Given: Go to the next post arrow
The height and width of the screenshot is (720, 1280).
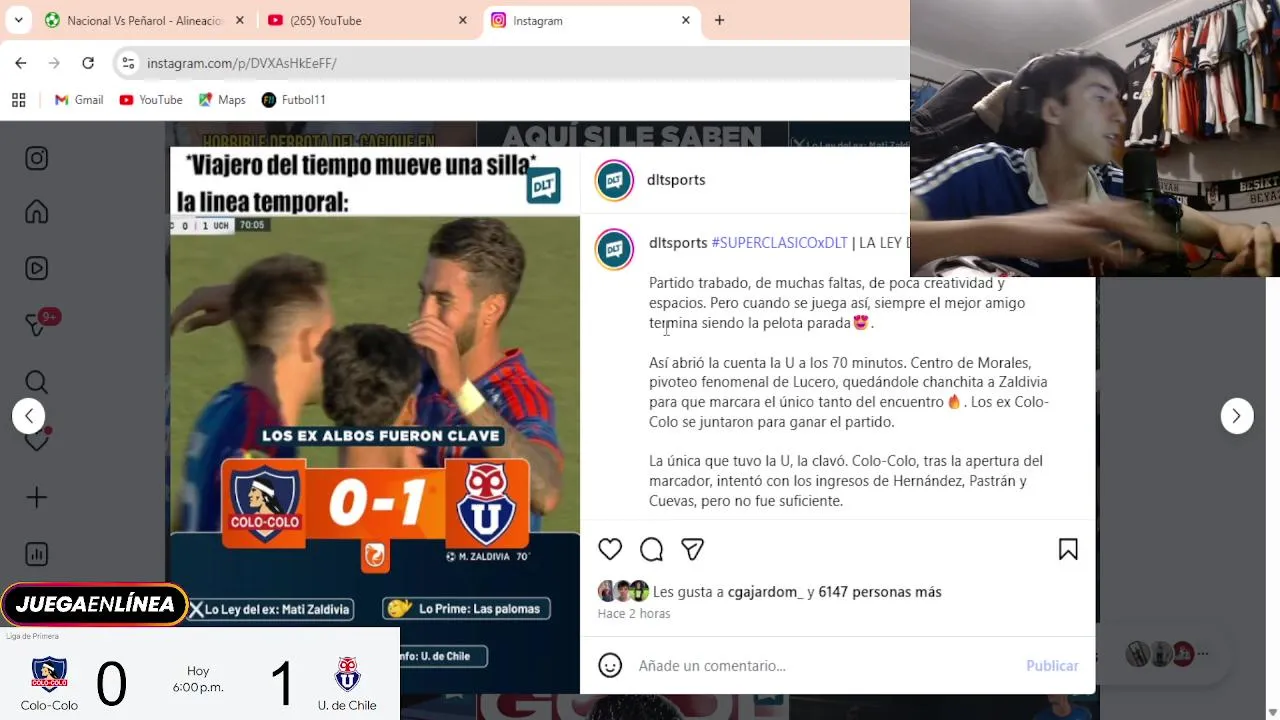Looking at the screenshot, I should tap(1237, 416).
